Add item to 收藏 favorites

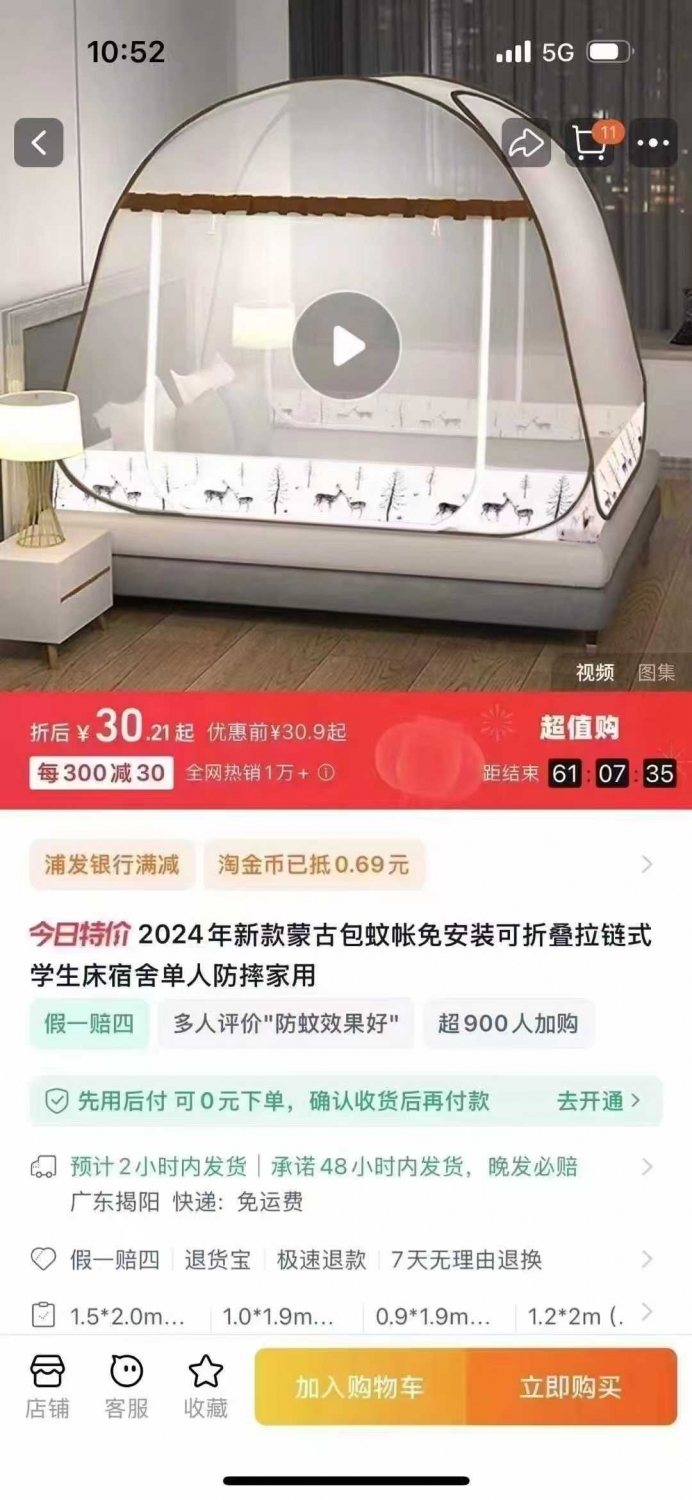[x=206, y=1387]
